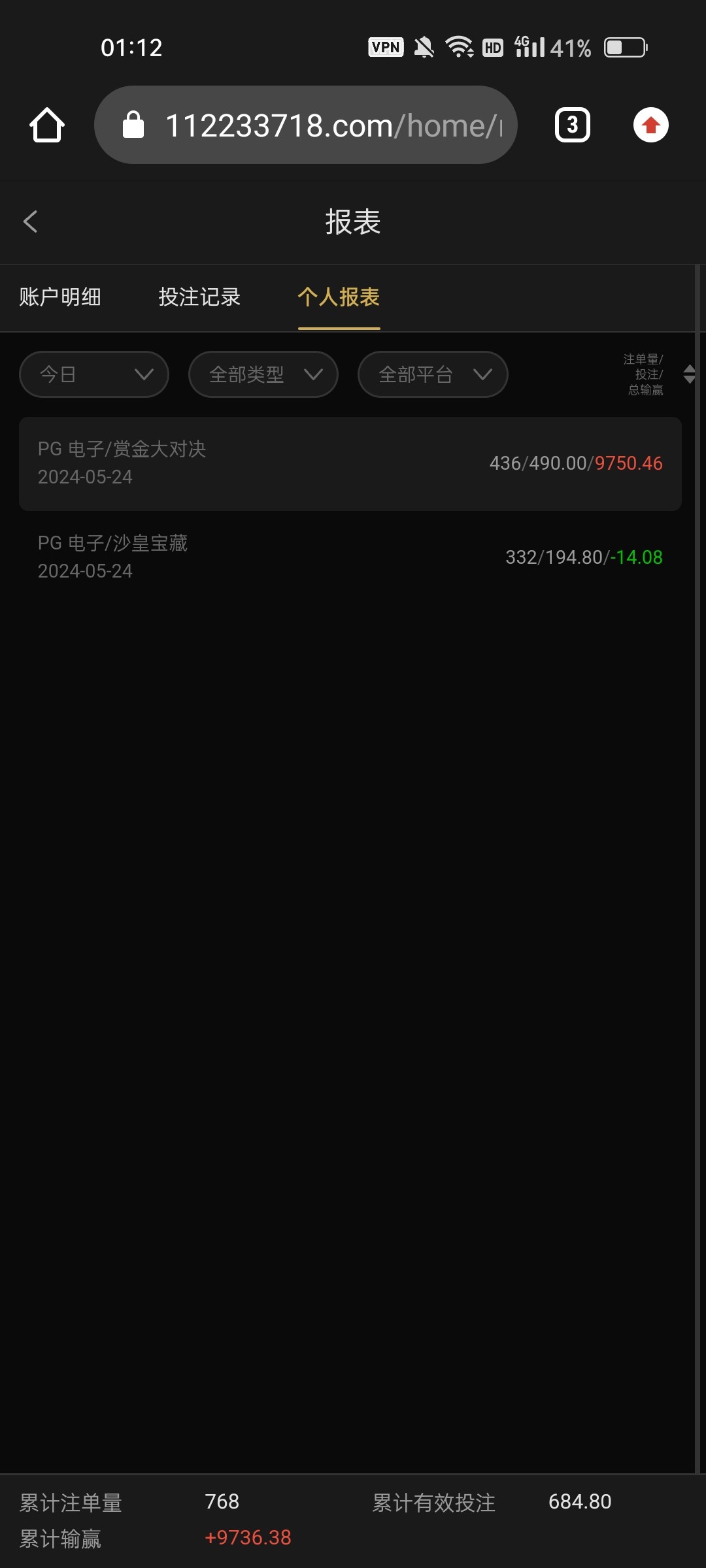This screenshot has height=1568, width=706.
Task: Select the 个人报表 tab
Action: [339, 297]
